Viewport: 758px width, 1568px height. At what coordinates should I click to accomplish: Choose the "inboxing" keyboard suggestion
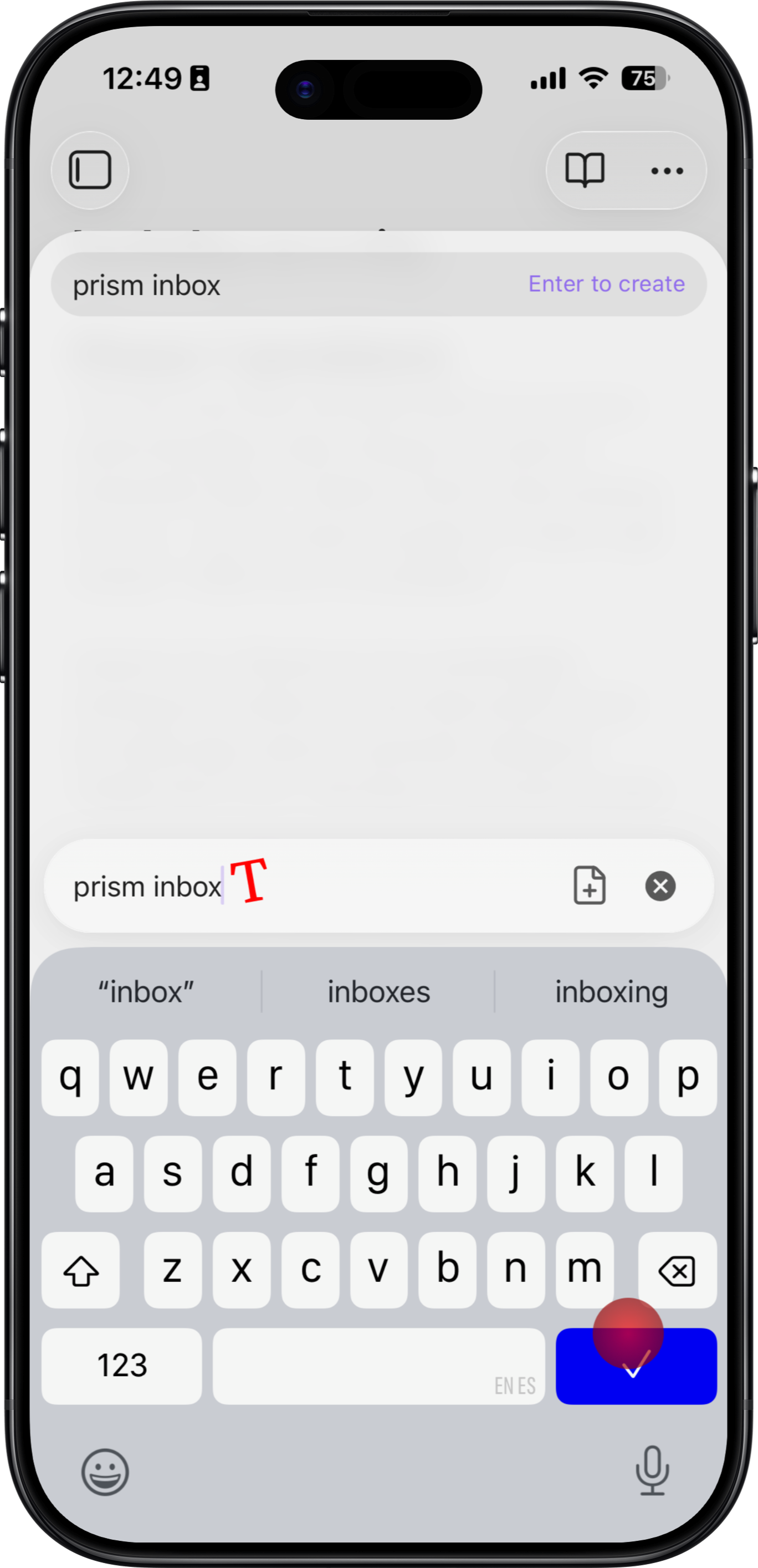(x=611, y=992)
